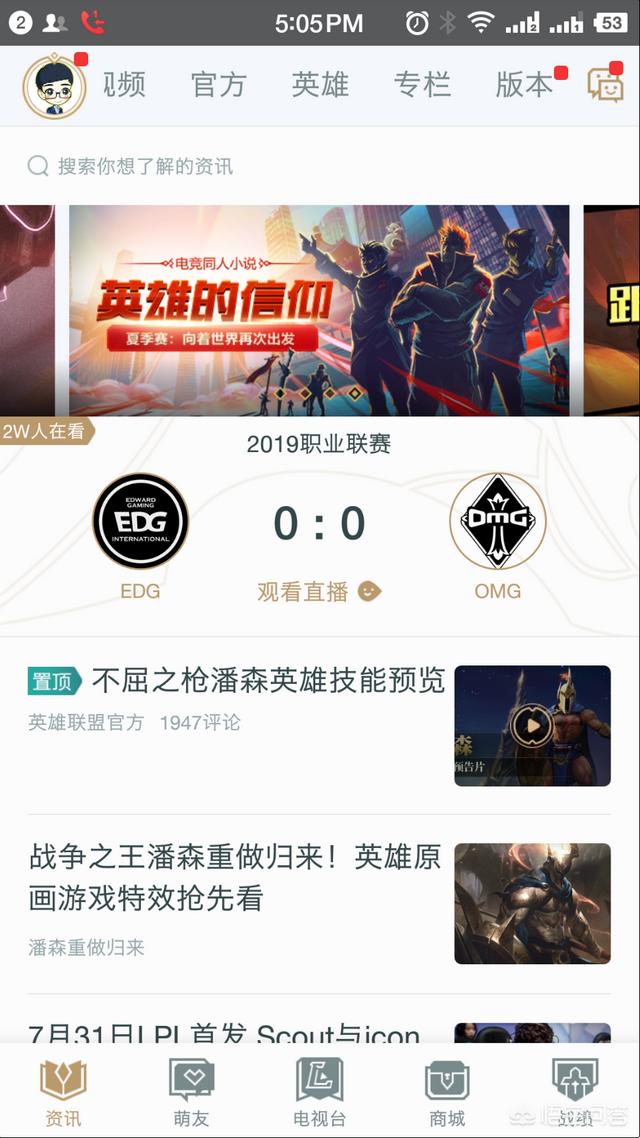
Task: Go to the 萌友 bottom tab
Action: [191, 1092]
